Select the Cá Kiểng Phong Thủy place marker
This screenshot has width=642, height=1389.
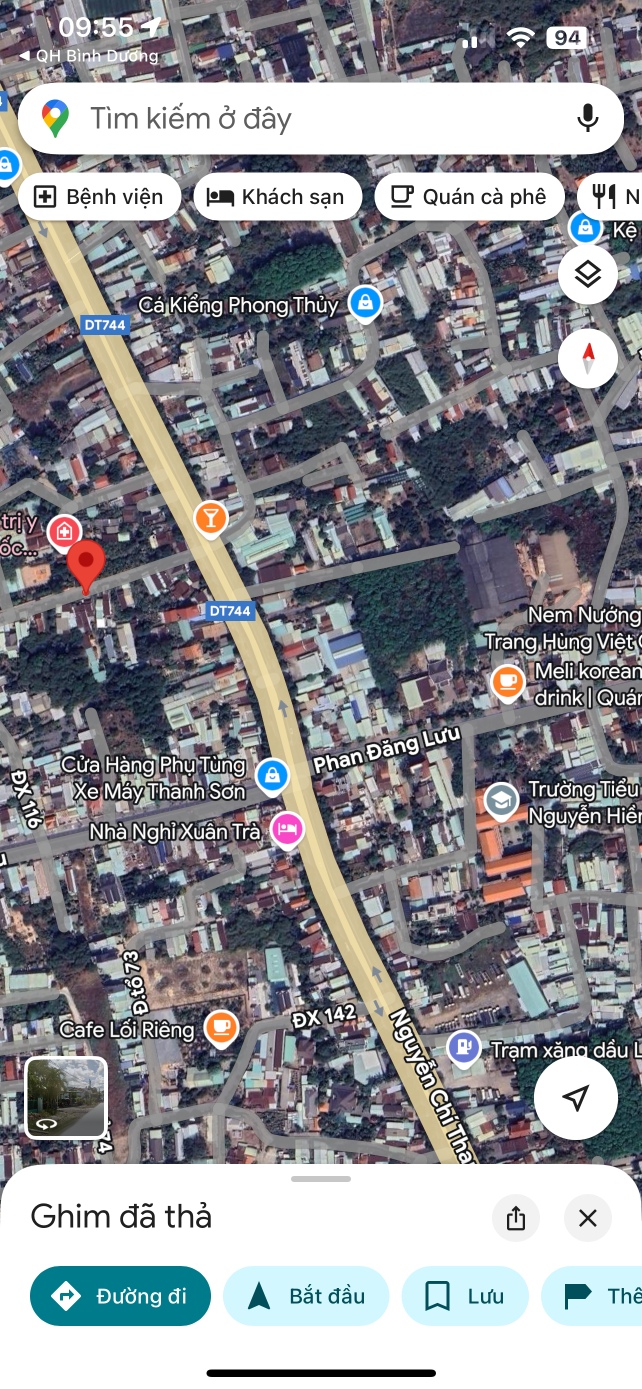[365, 303]
